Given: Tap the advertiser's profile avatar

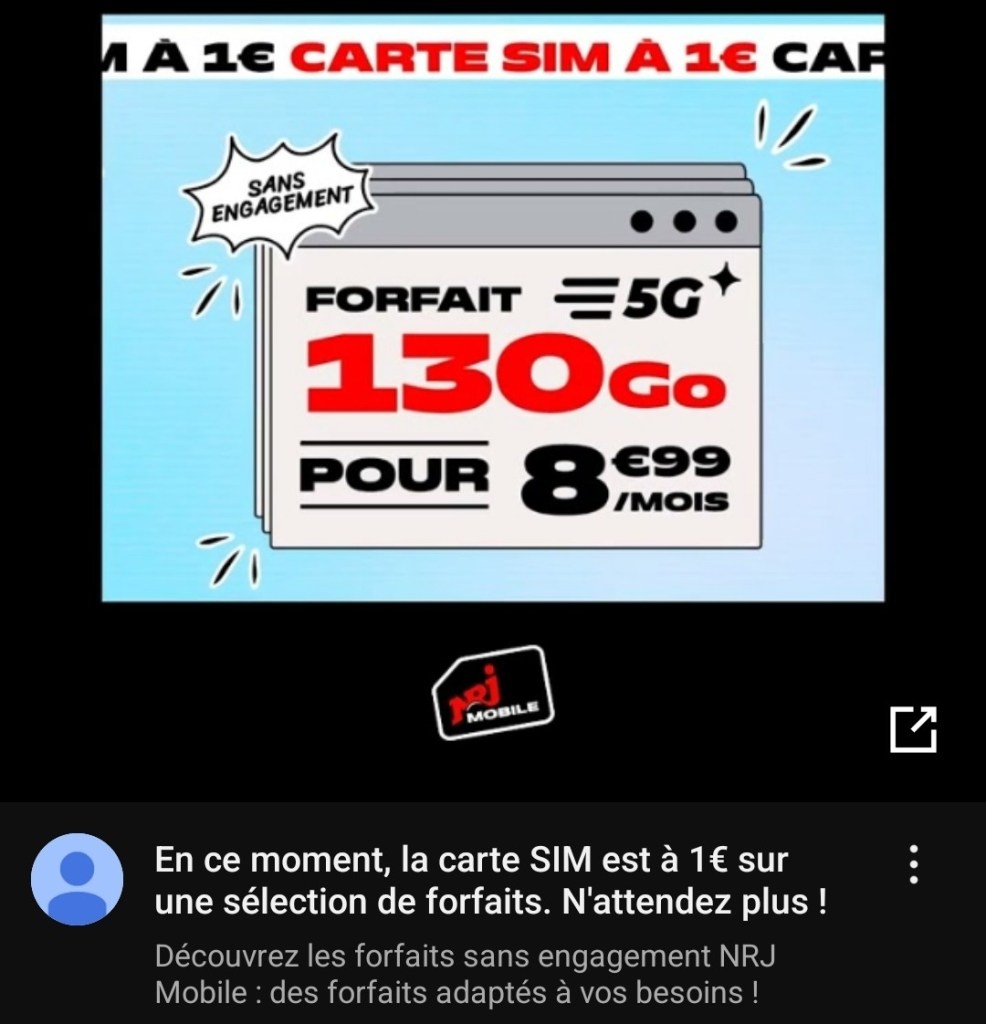Looking at the screenshot, I should pos(78,879).
